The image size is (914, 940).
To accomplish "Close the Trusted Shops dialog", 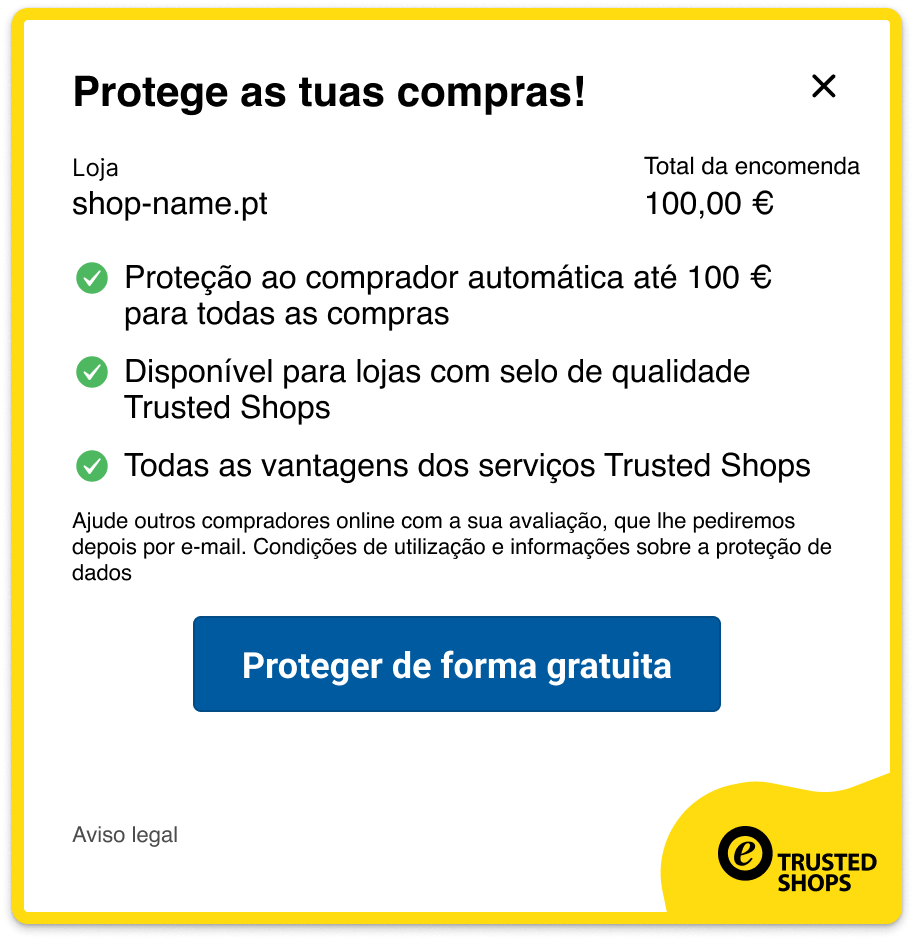I will click(x=823, y=87).
